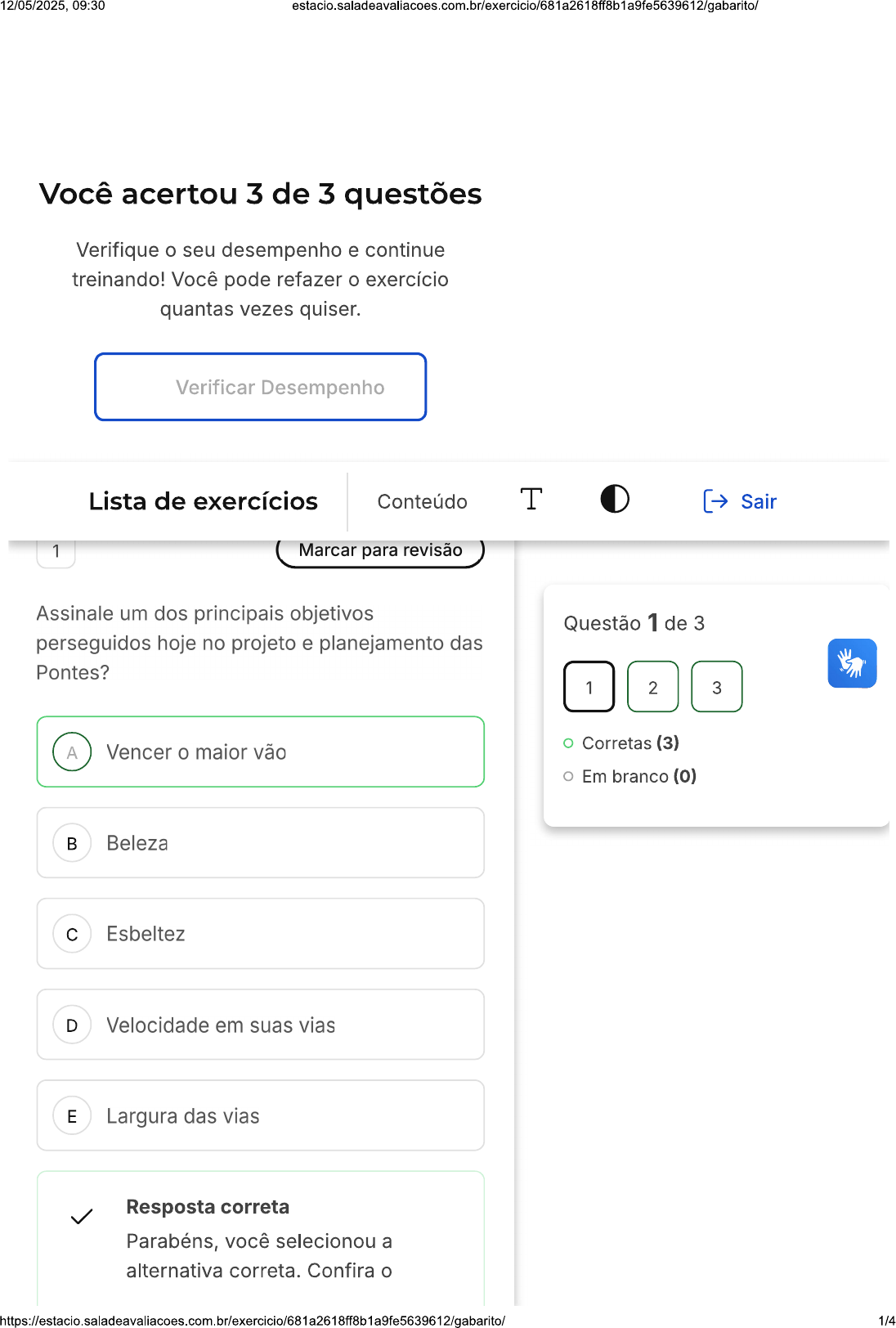Open the Conteúdo section
This screenshot has height=1328, width=896.
pyautogui.click(x=422, y=501)
